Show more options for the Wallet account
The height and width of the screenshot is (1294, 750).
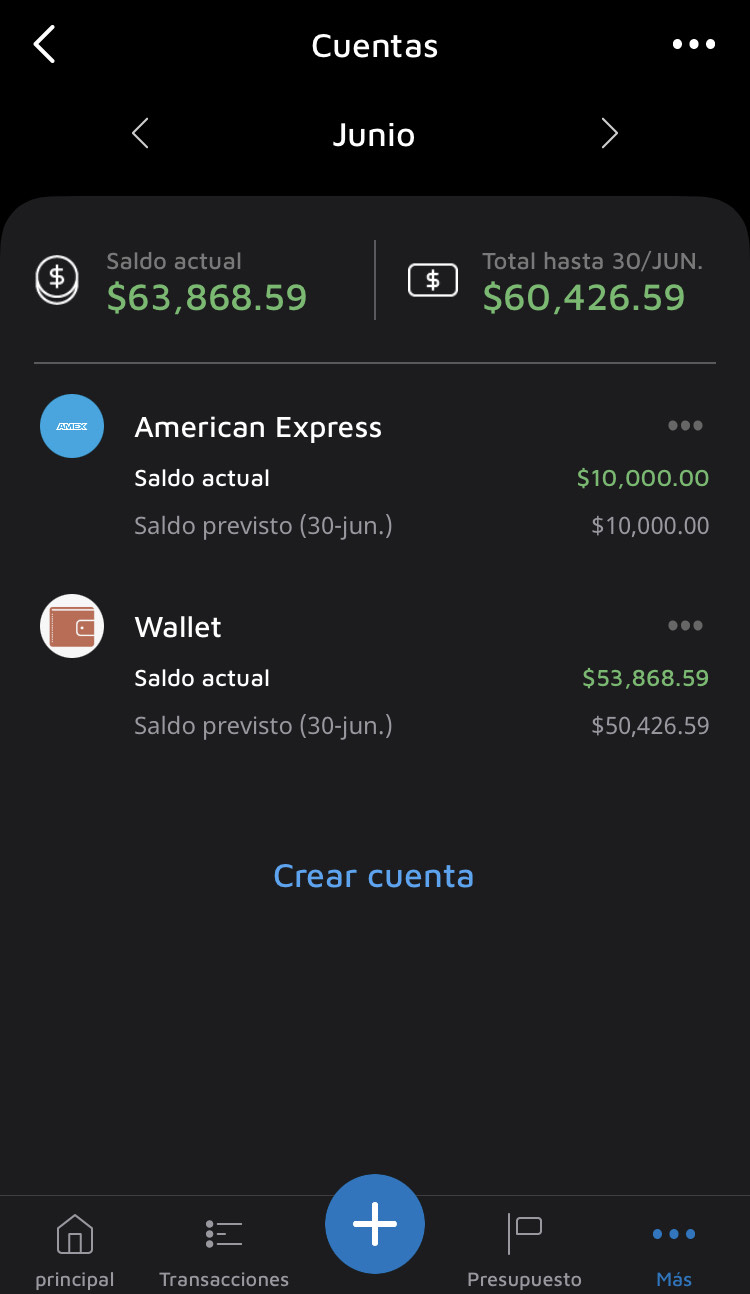pyautogui.click(x=685, y=626)
